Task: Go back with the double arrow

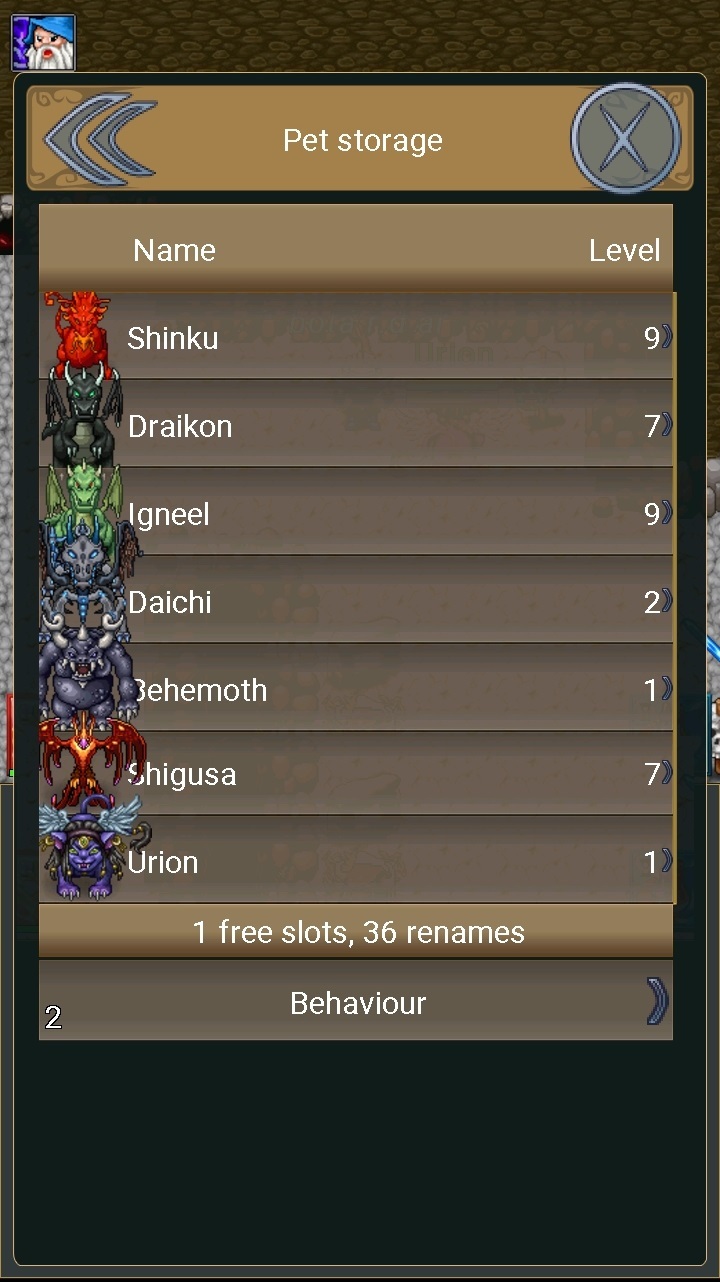Action: point(100,140)
